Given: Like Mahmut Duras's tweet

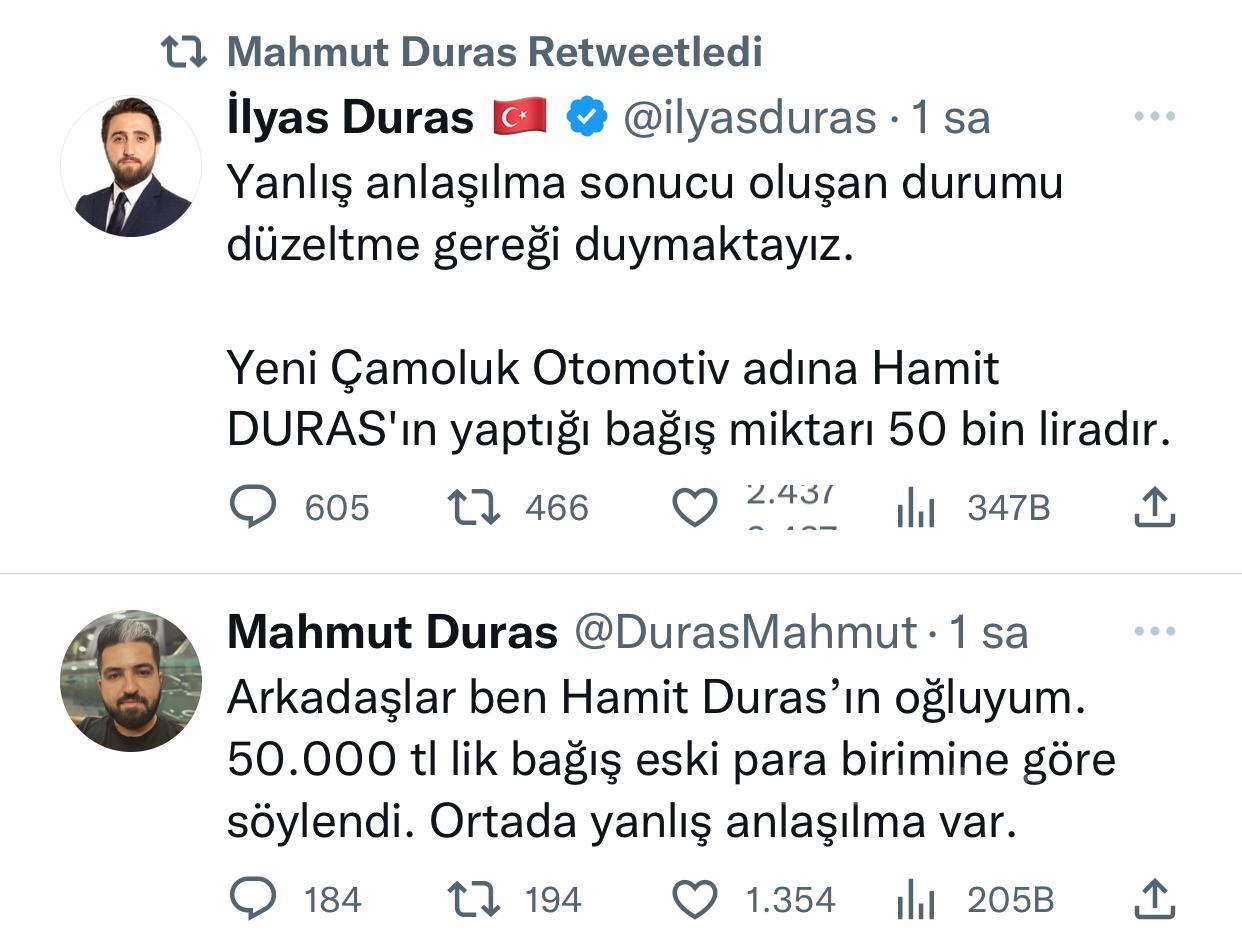Looking at the screenshot, I should pyautogui.click(x=694, y=899).
